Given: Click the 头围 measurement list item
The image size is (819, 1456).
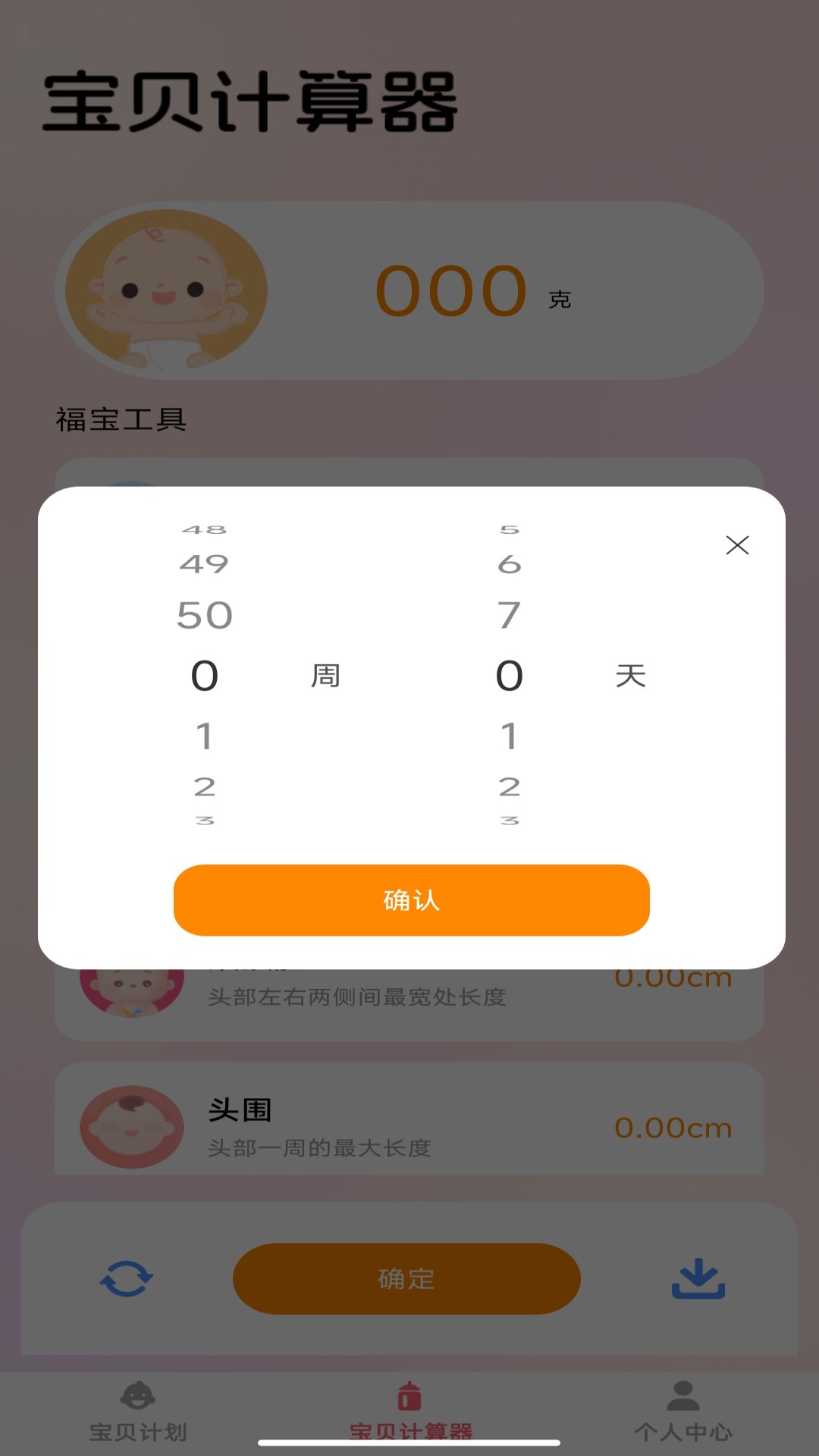Looking at the screenshot, I should click(x=409, y=1128).
